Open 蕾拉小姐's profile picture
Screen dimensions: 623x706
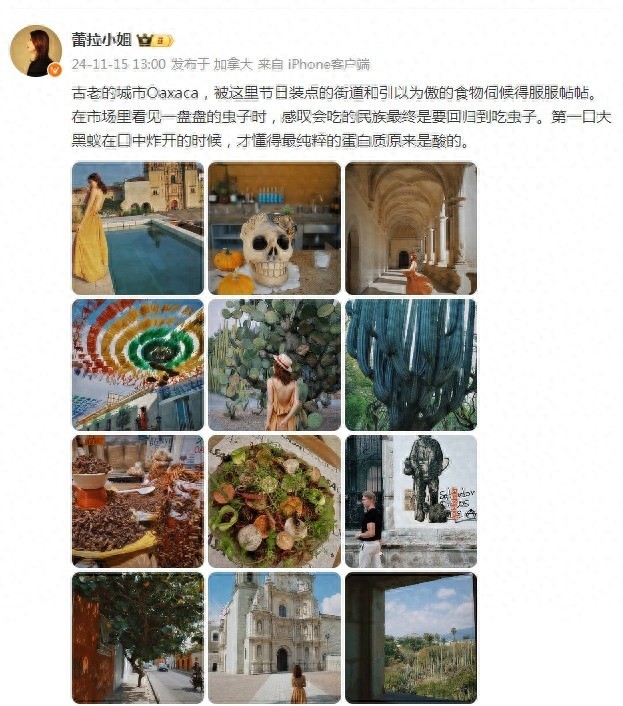37,50
